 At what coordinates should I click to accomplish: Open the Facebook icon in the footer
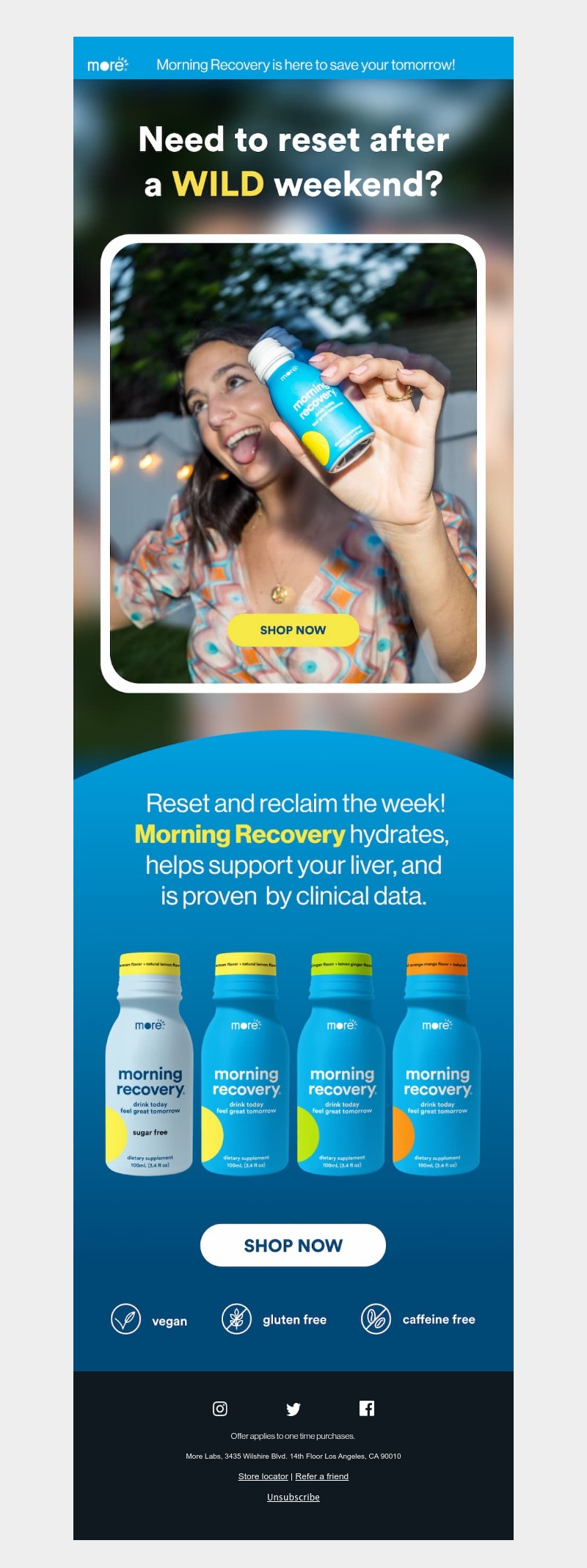coord(367,1408)
